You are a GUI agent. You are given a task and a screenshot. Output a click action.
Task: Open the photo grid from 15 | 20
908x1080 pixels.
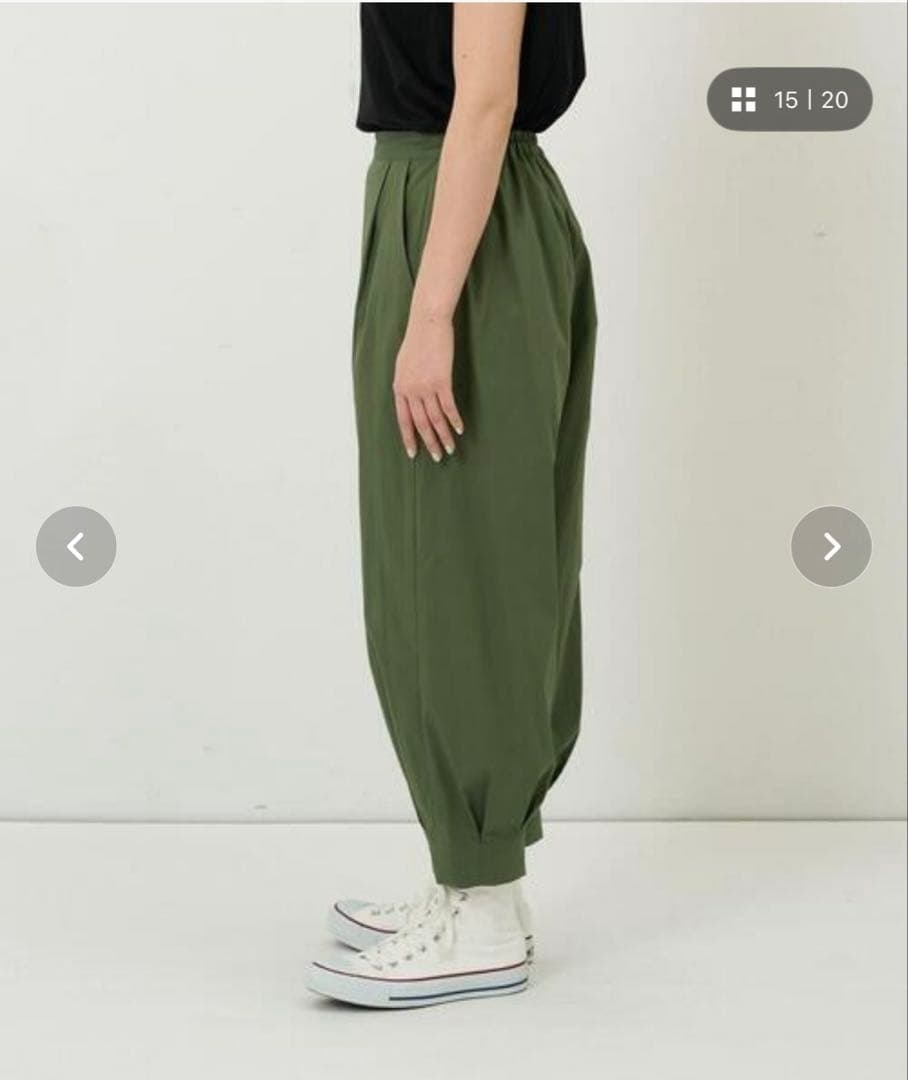pos(789,99)
